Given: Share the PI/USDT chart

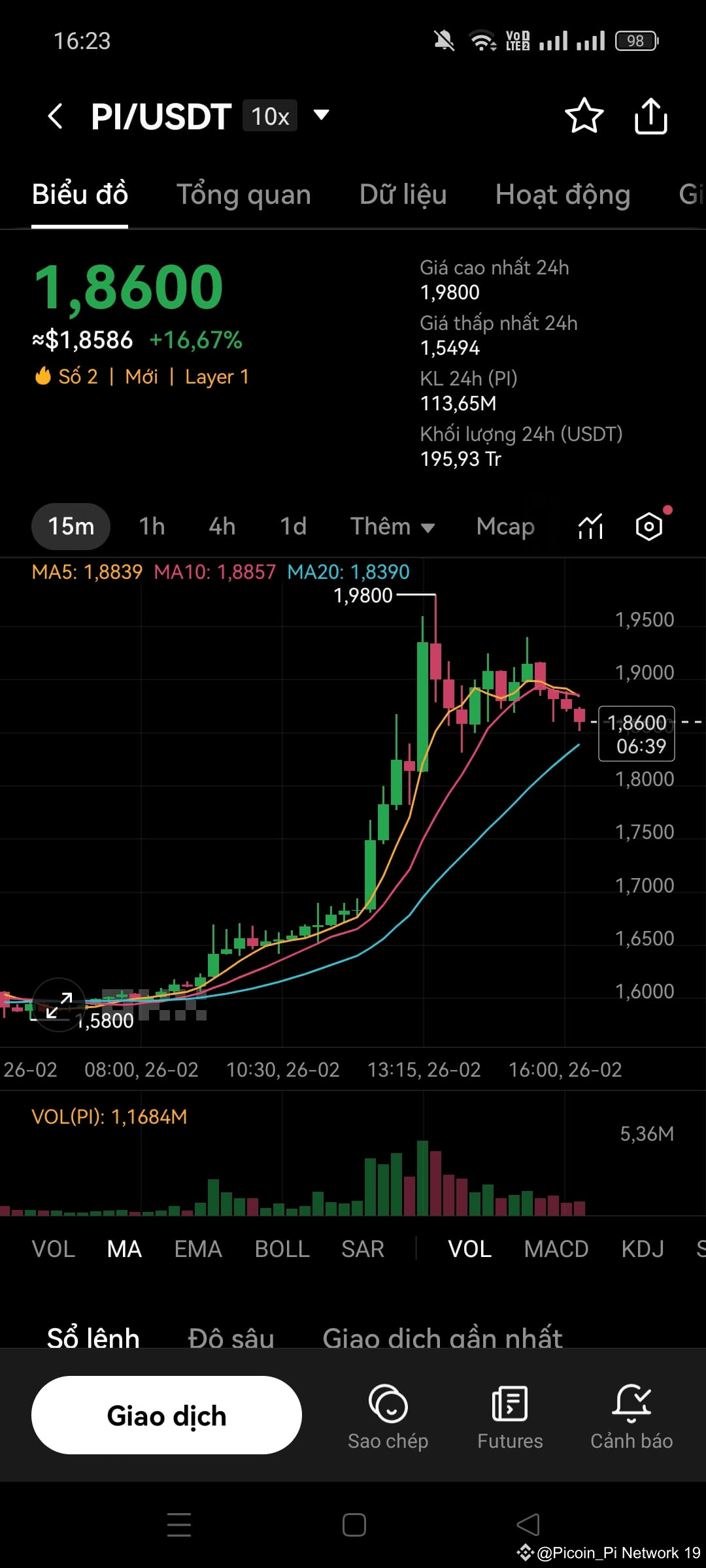Looking at the screenshot, I should (x=650, y=116).
